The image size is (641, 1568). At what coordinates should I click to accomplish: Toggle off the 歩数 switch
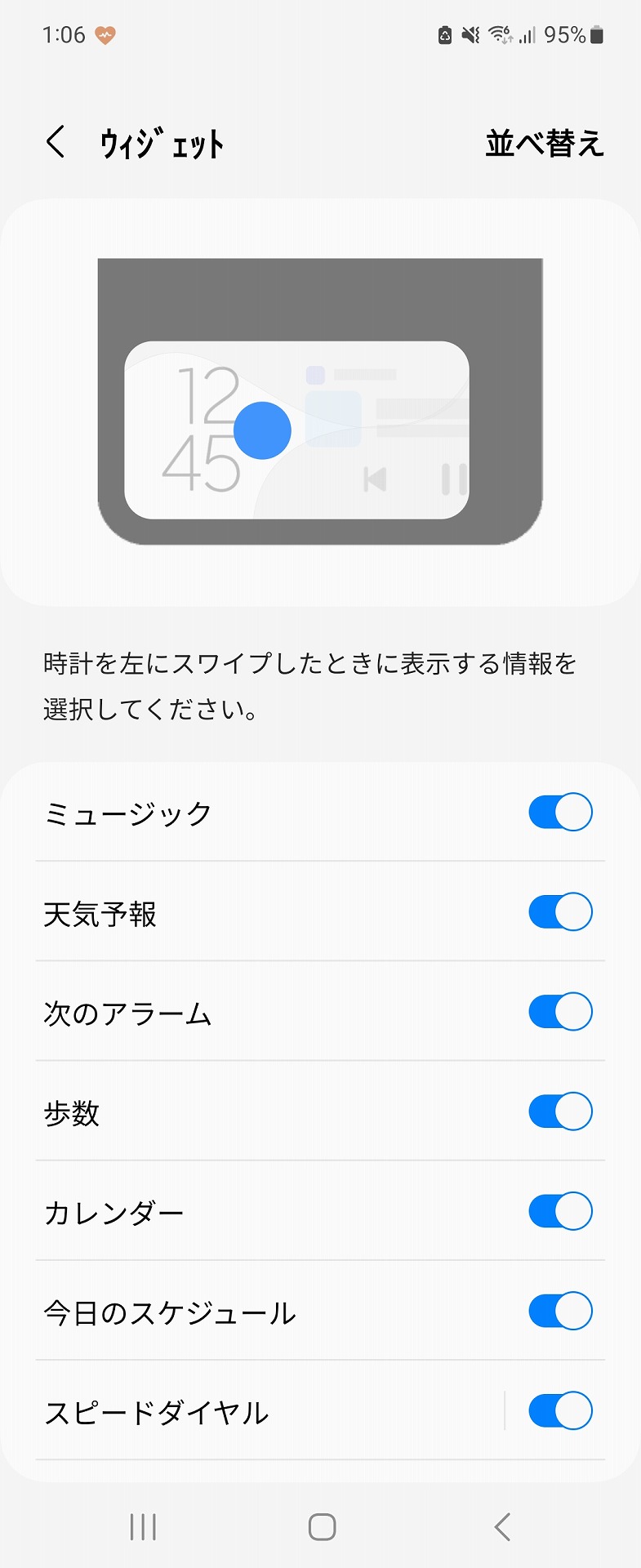coord(559,1111)
